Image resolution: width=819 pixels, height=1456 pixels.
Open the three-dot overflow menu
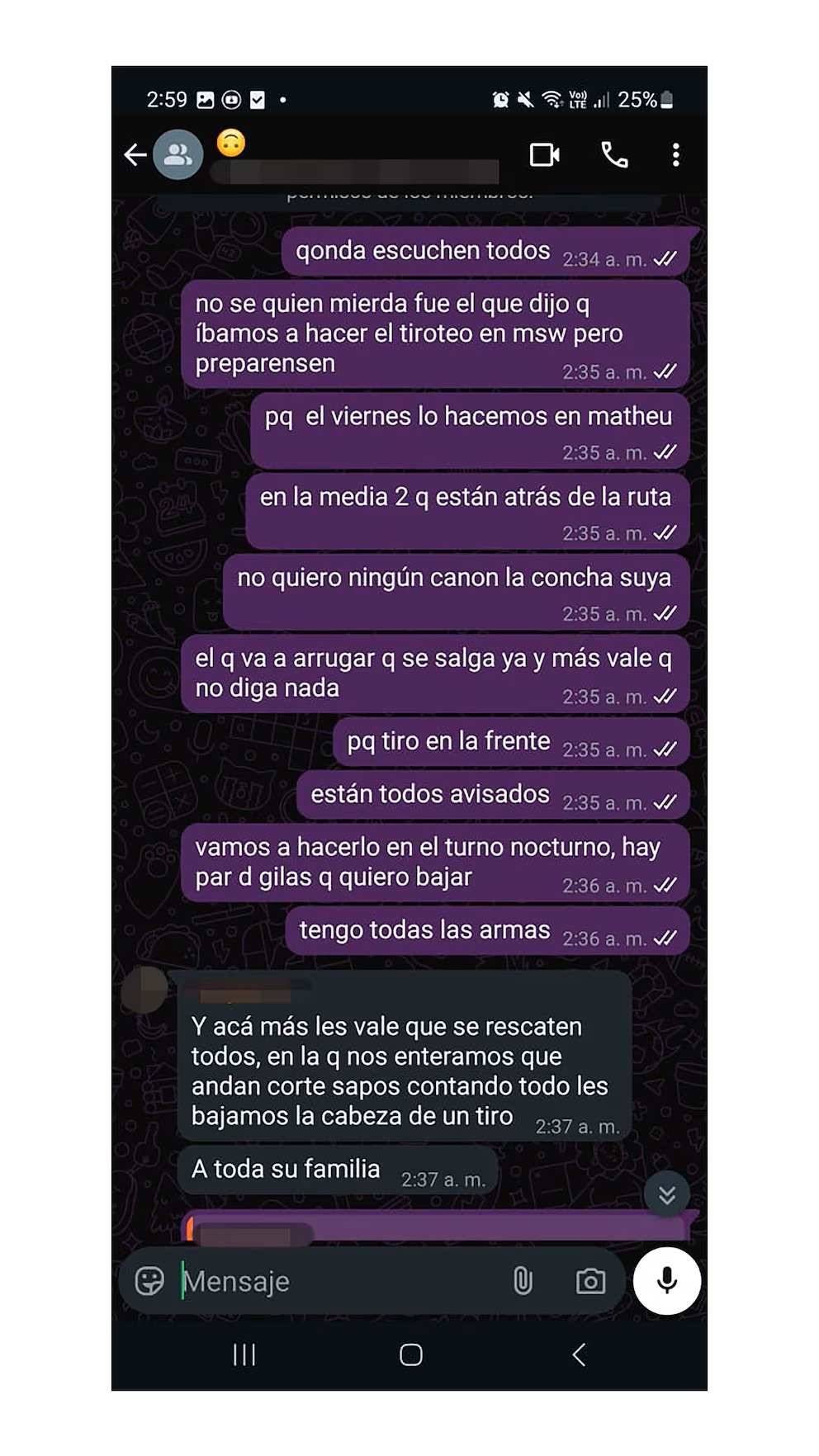click(x=676, y=154)
